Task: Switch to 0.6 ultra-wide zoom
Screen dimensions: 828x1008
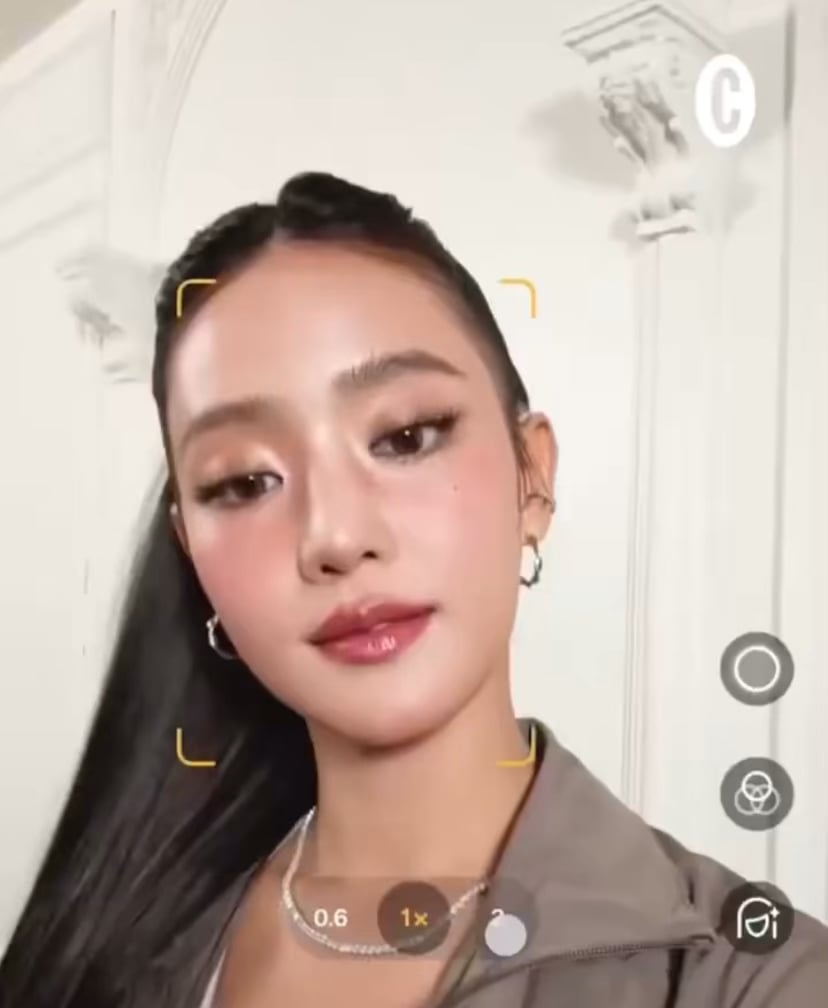Action: (x=330, y=917)
